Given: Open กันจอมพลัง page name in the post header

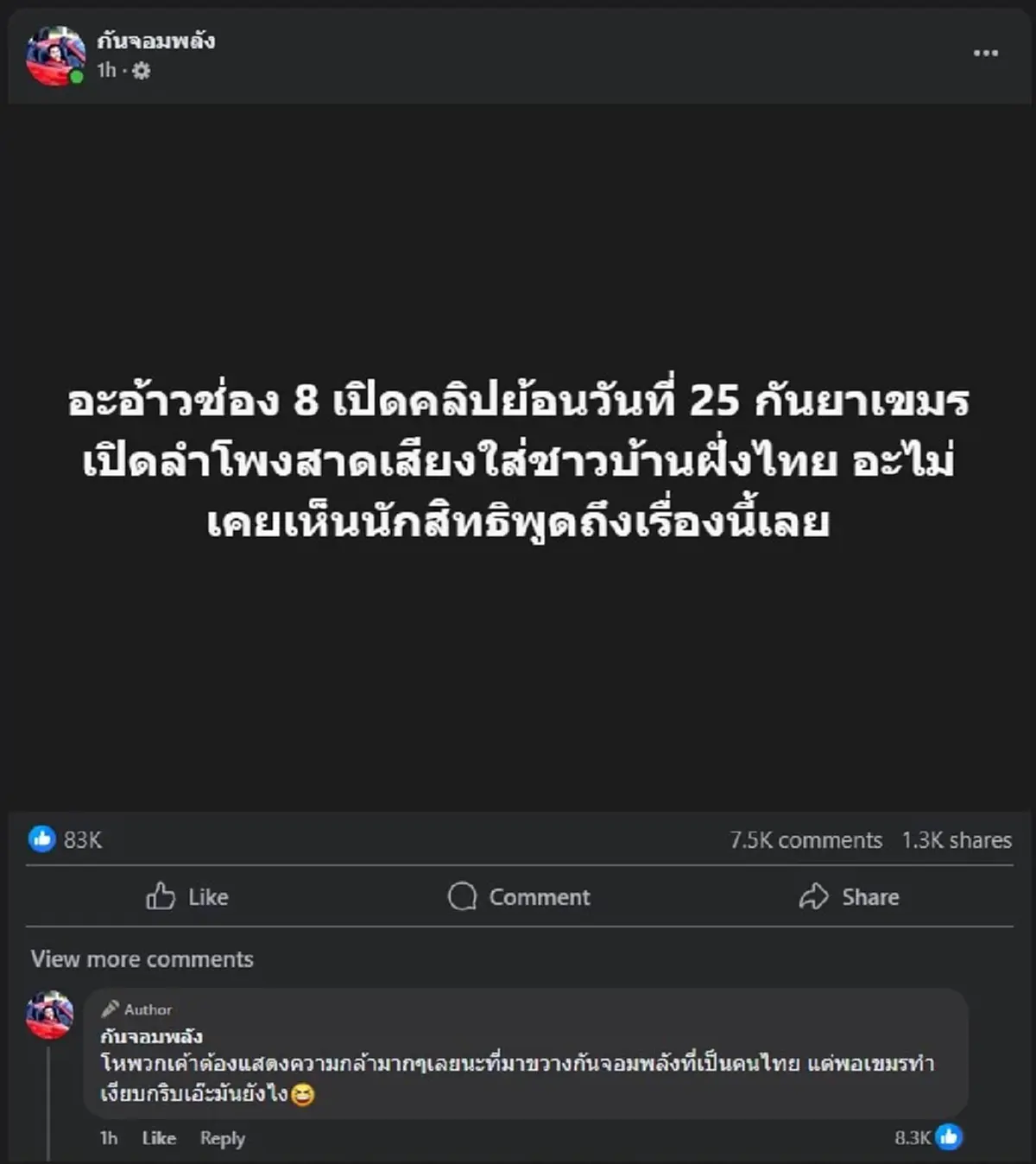Looking at the screenshot, I should coord(155,41).
